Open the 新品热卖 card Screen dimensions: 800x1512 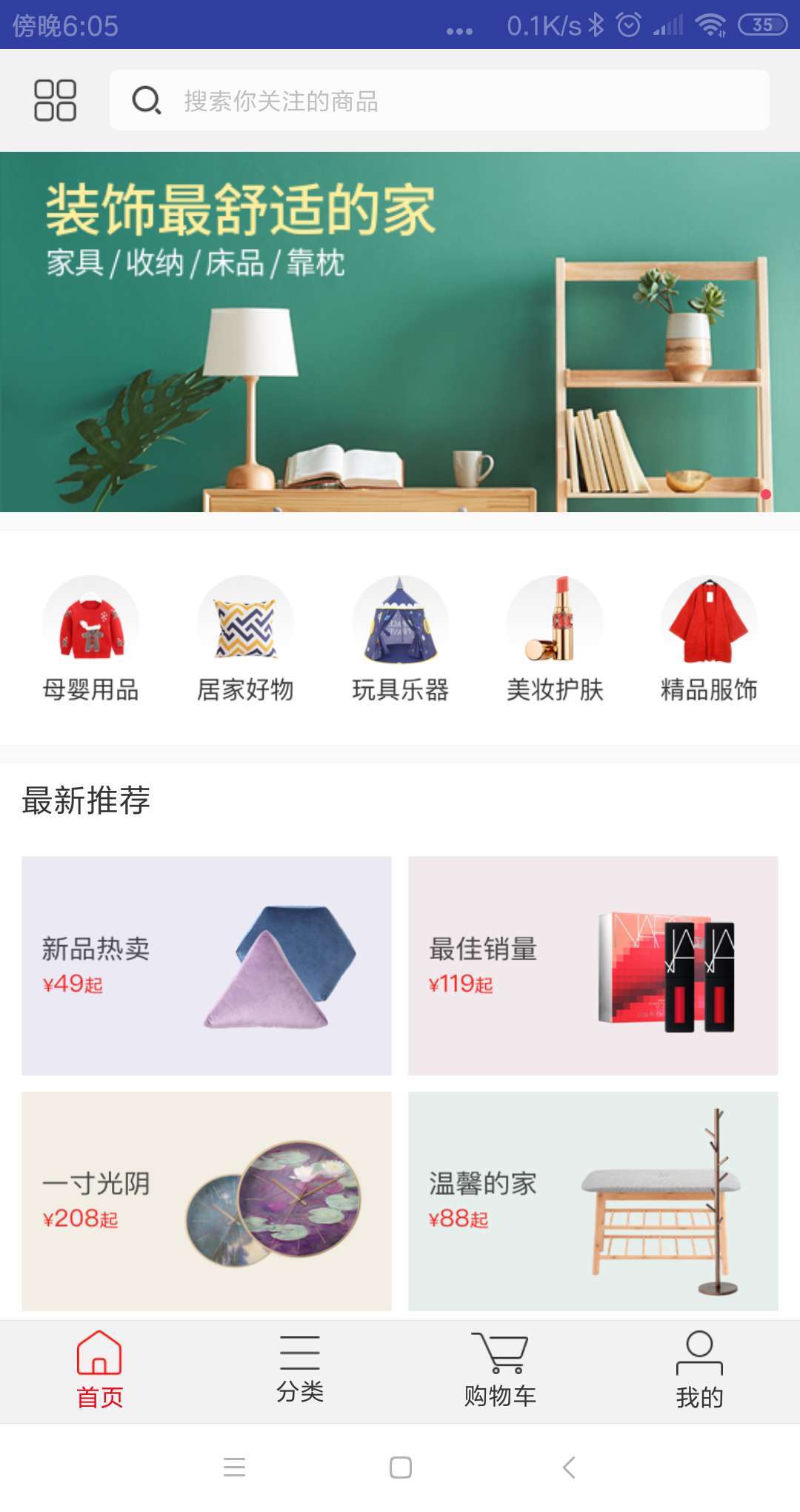click(207, 965)
